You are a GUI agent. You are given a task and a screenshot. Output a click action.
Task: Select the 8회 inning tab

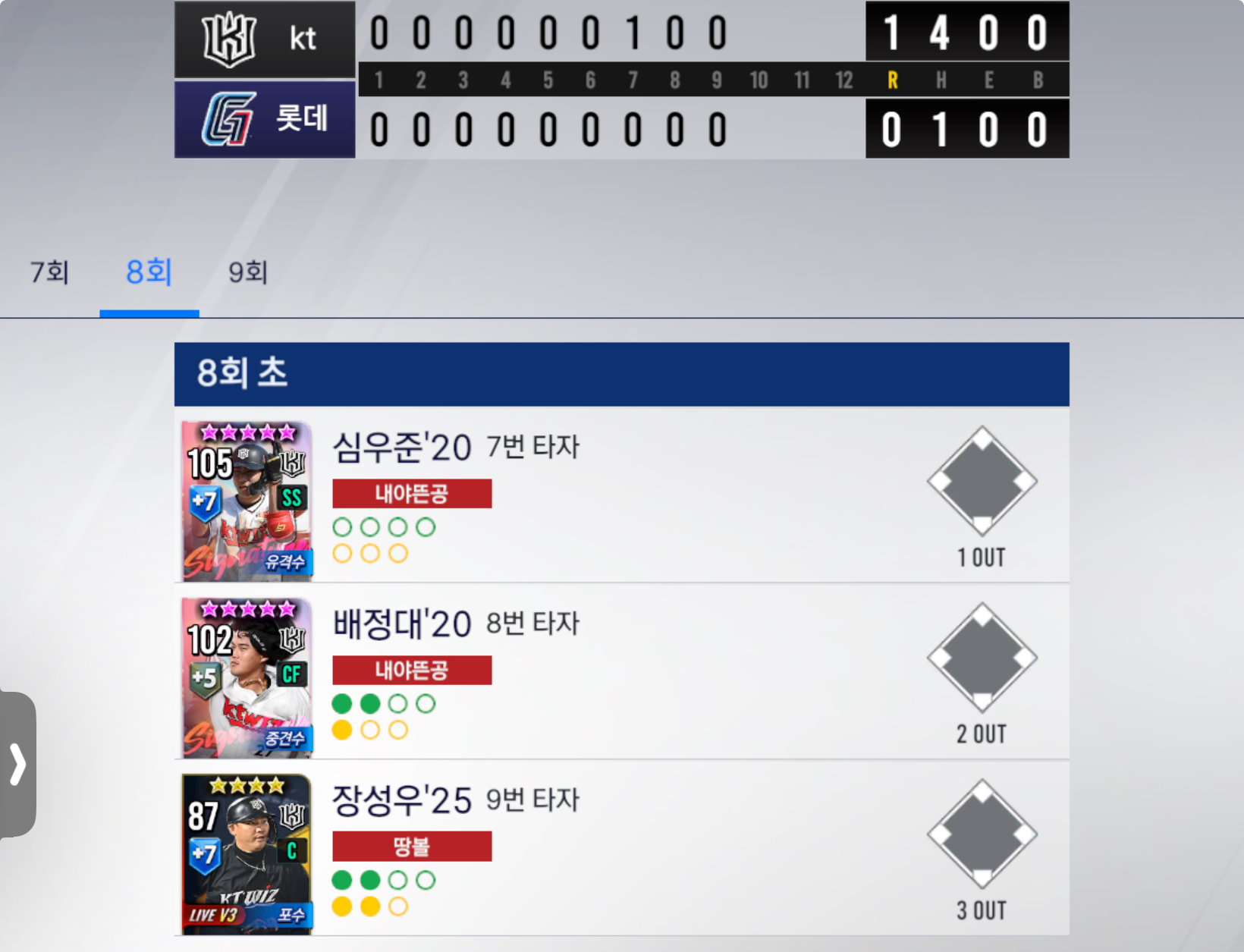149,272
